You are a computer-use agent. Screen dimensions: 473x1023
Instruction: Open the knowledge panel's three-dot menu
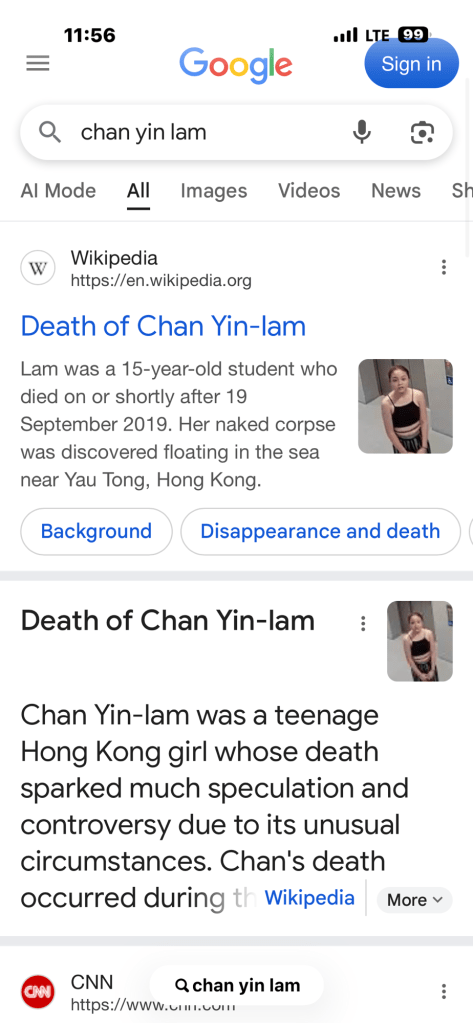(x=363, y=624)
